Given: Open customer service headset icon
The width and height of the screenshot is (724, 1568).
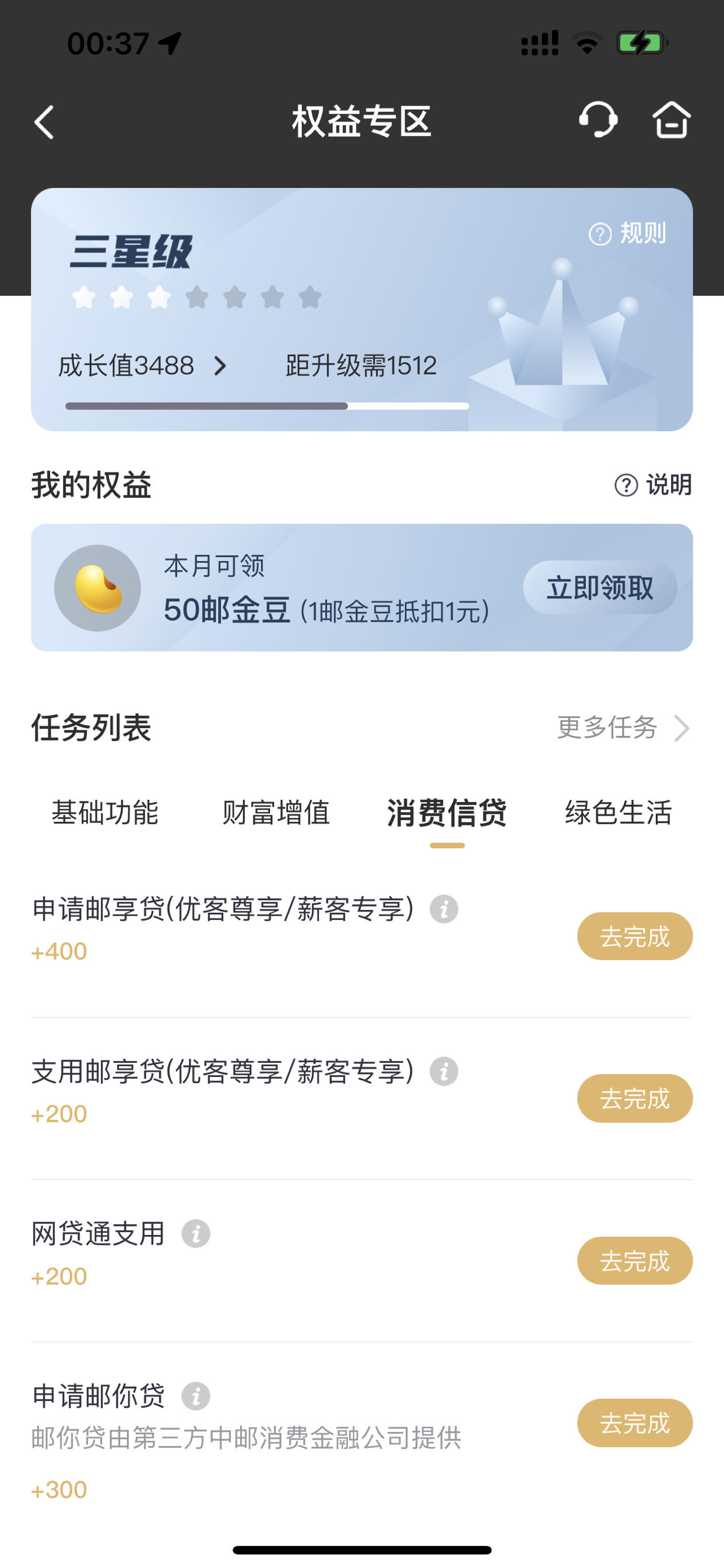Looking at the screenshot, I should coord(598,120).
